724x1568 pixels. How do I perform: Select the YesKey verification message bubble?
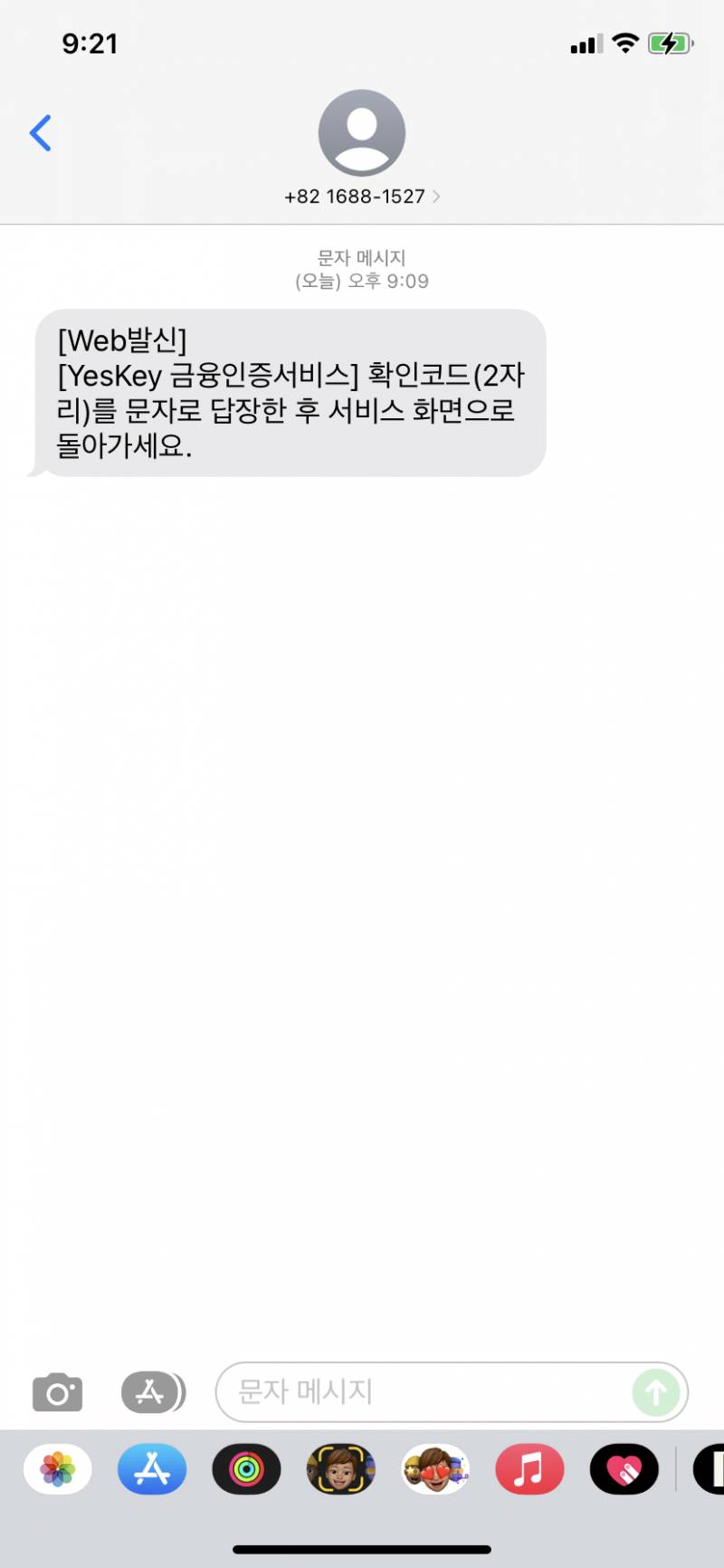(x=290, y=392)
